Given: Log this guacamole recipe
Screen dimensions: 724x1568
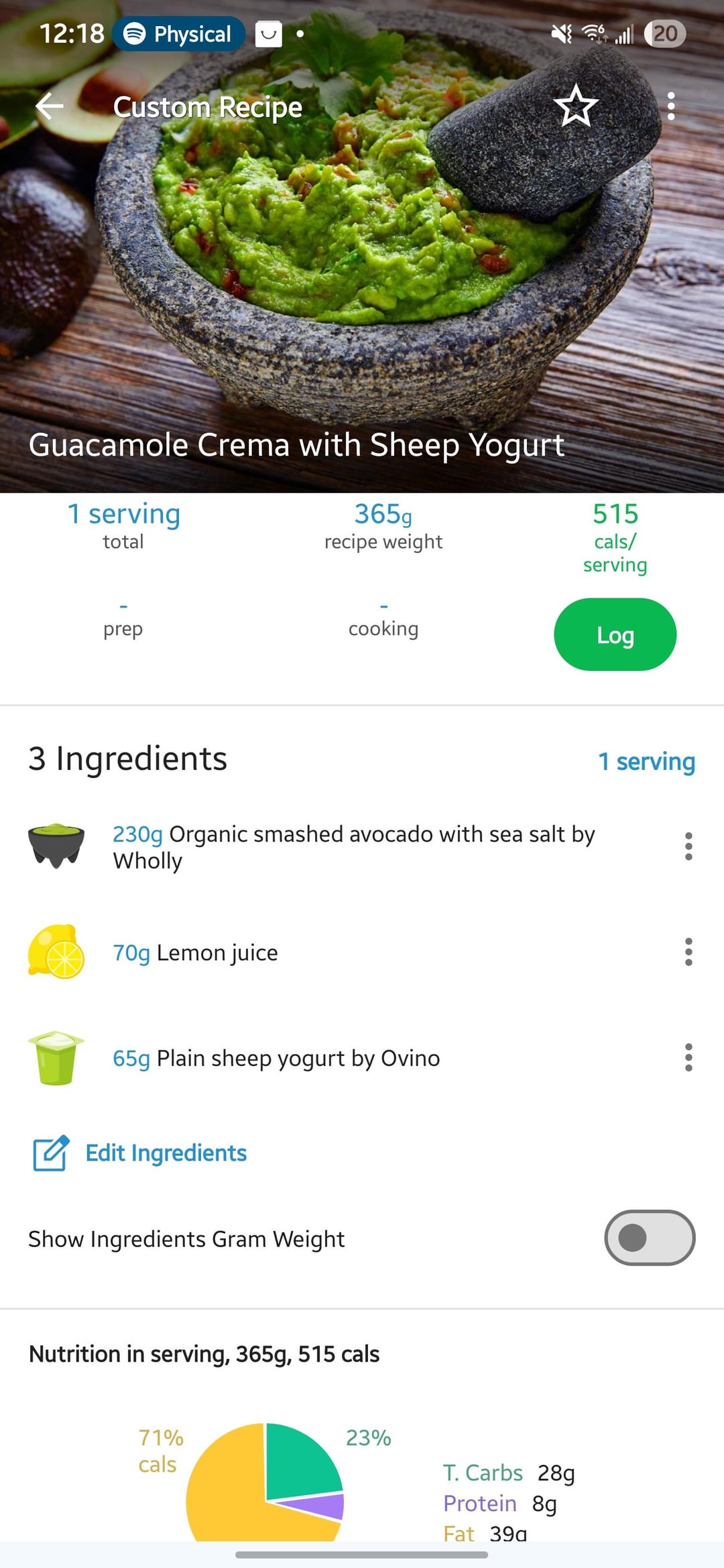Looking at the screenshot, I should (615, 635).
